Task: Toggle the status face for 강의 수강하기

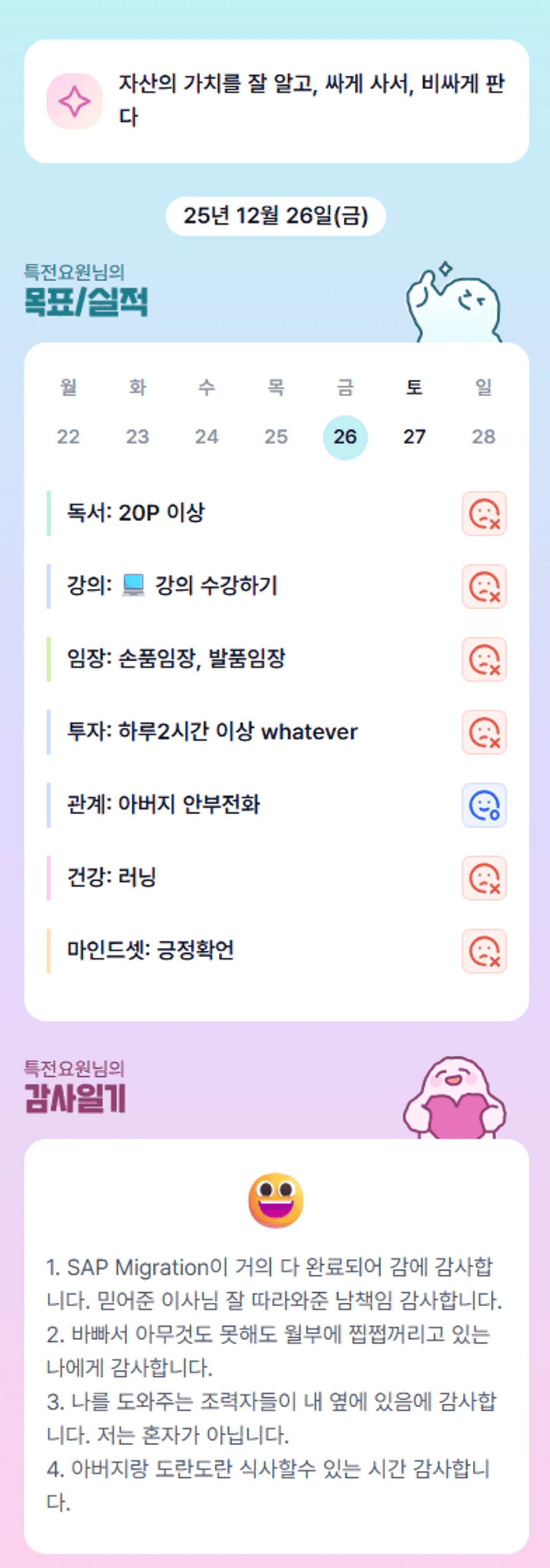Action: click(x=484, y=587)
